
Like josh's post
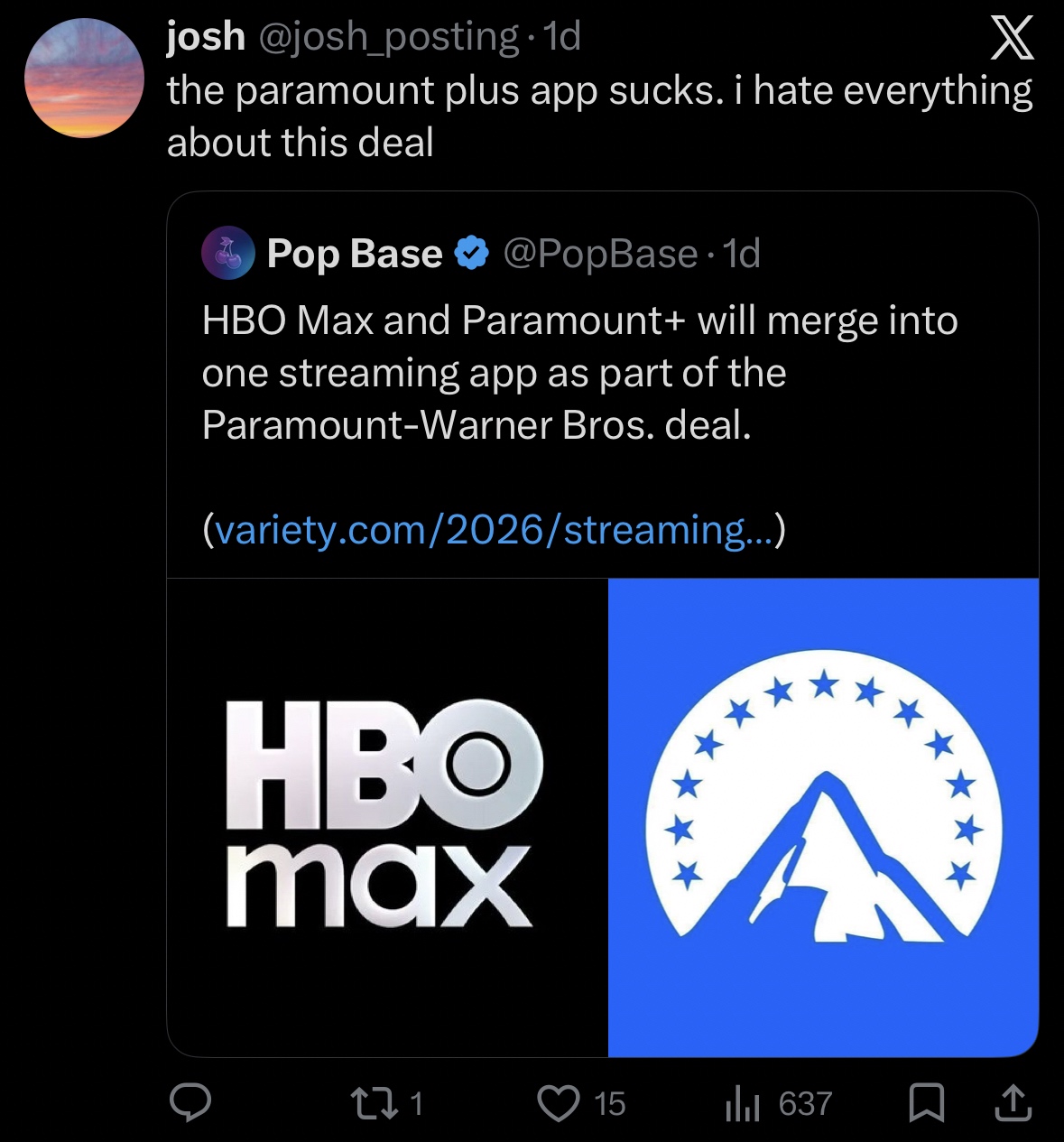point(559,1102)
